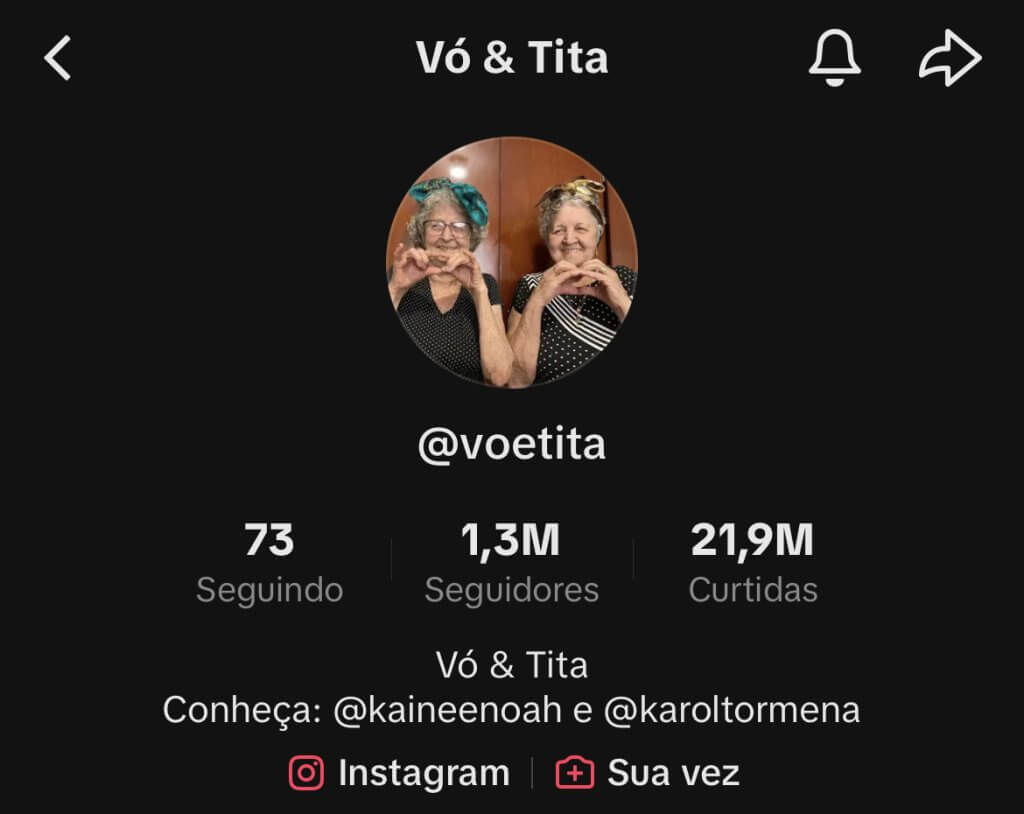Open the linked Instagram account

point(400,773)
